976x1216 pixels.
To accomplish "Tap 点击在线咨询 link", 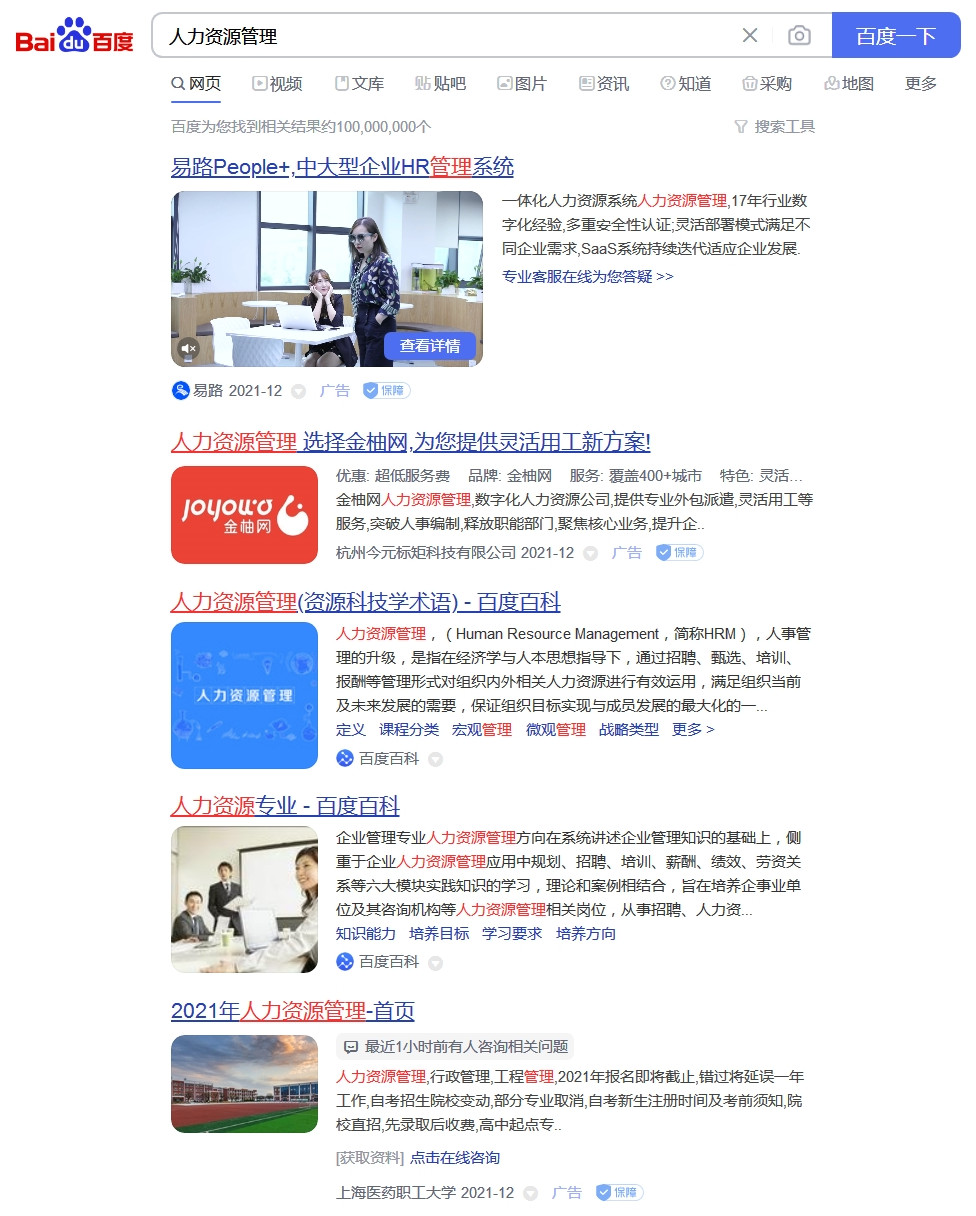I will coord(455,1158).
